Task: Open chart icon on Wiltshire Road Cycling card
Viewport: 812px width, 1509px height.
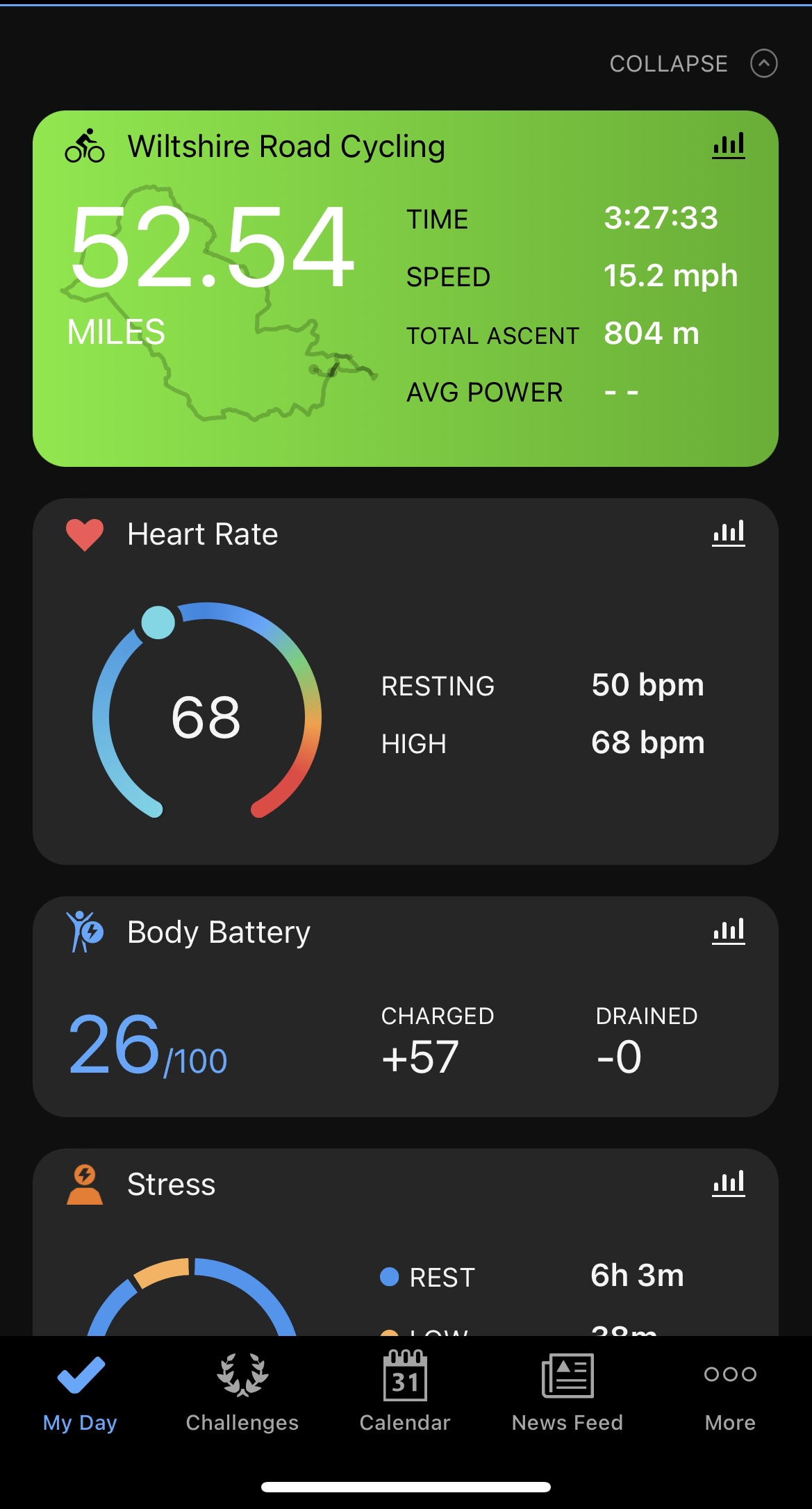Action: [729, 145]
